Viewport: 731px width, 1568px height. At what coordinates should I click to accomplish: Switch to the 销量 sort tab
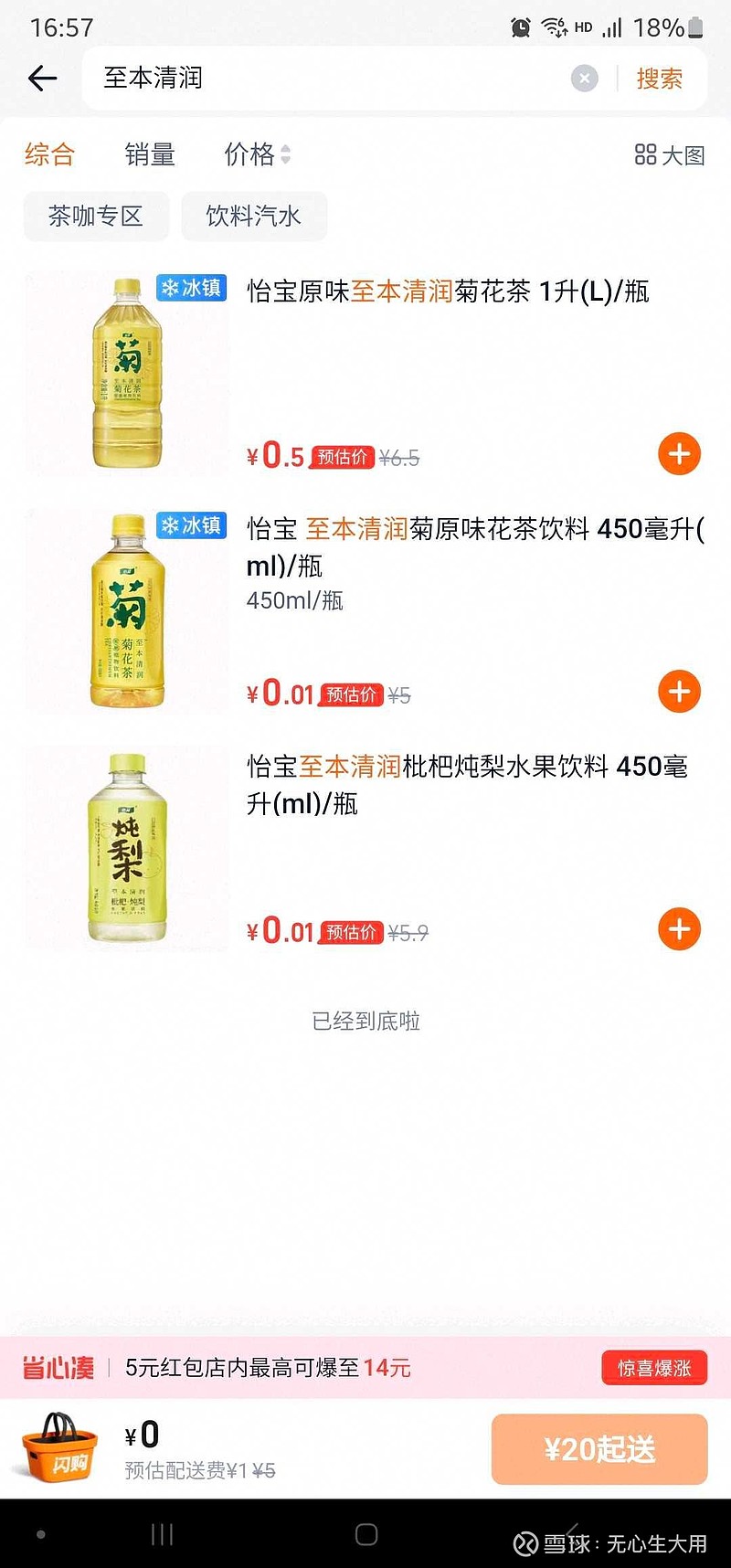148,155
